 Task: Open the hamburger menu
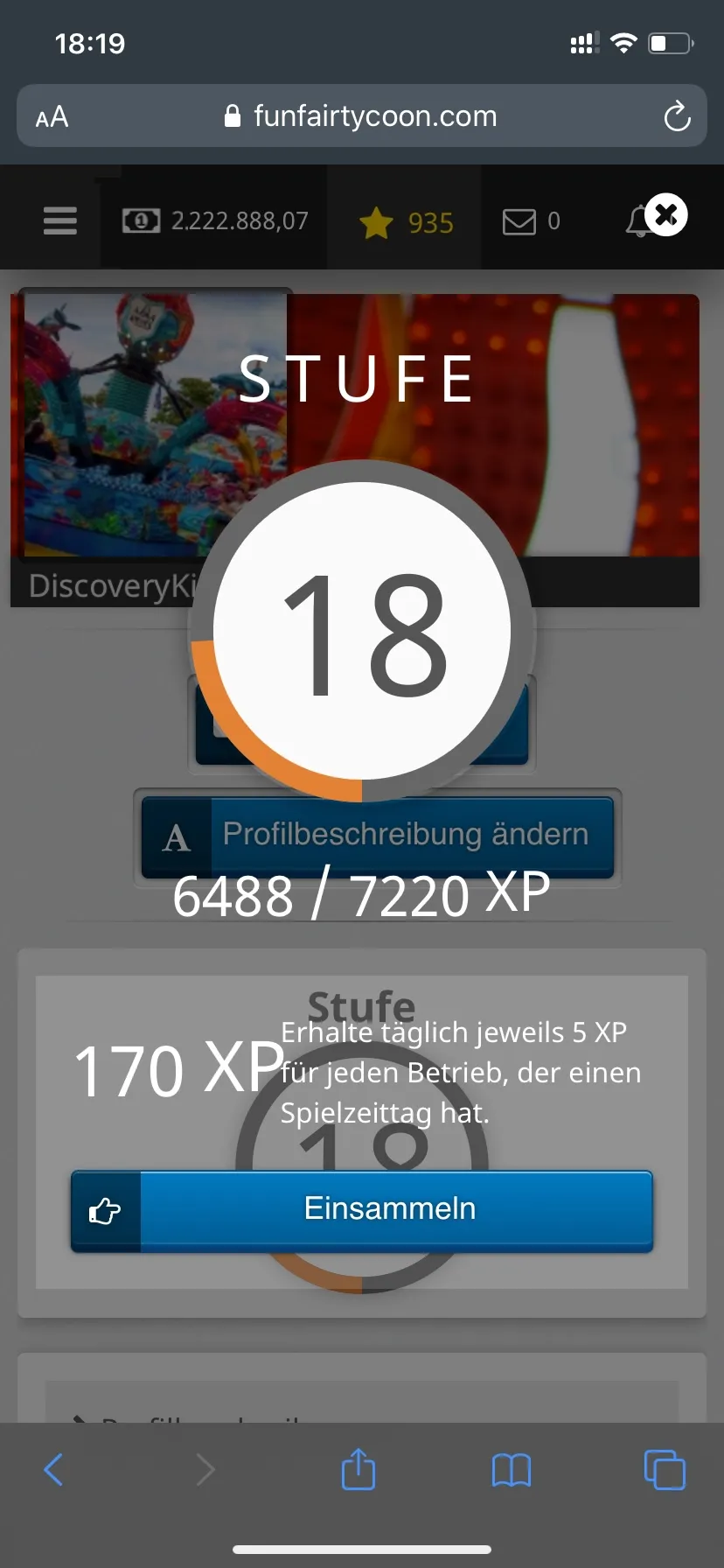point(60,220)
